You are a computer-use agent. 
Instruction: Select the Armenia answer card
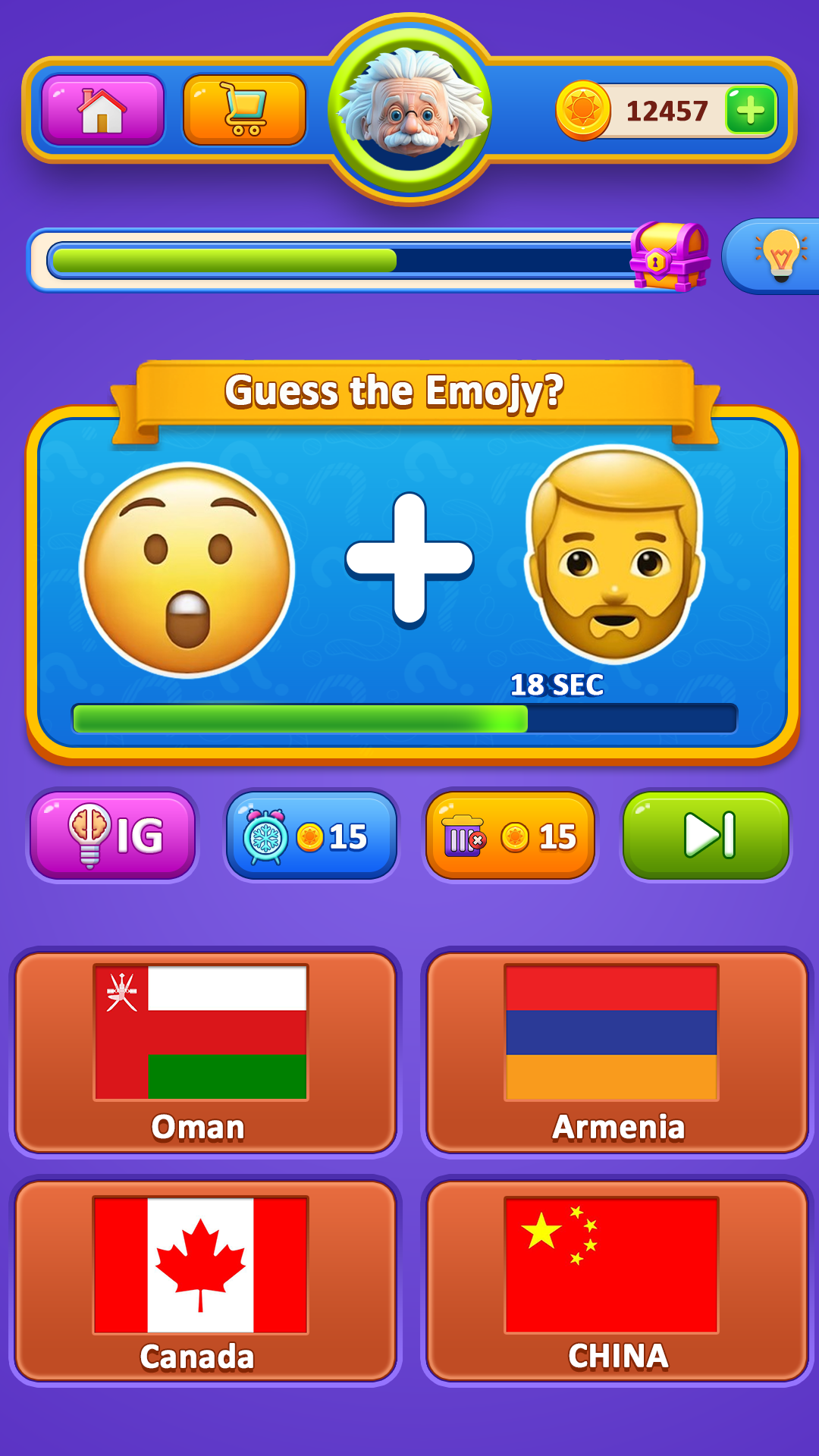point(617,1053)
